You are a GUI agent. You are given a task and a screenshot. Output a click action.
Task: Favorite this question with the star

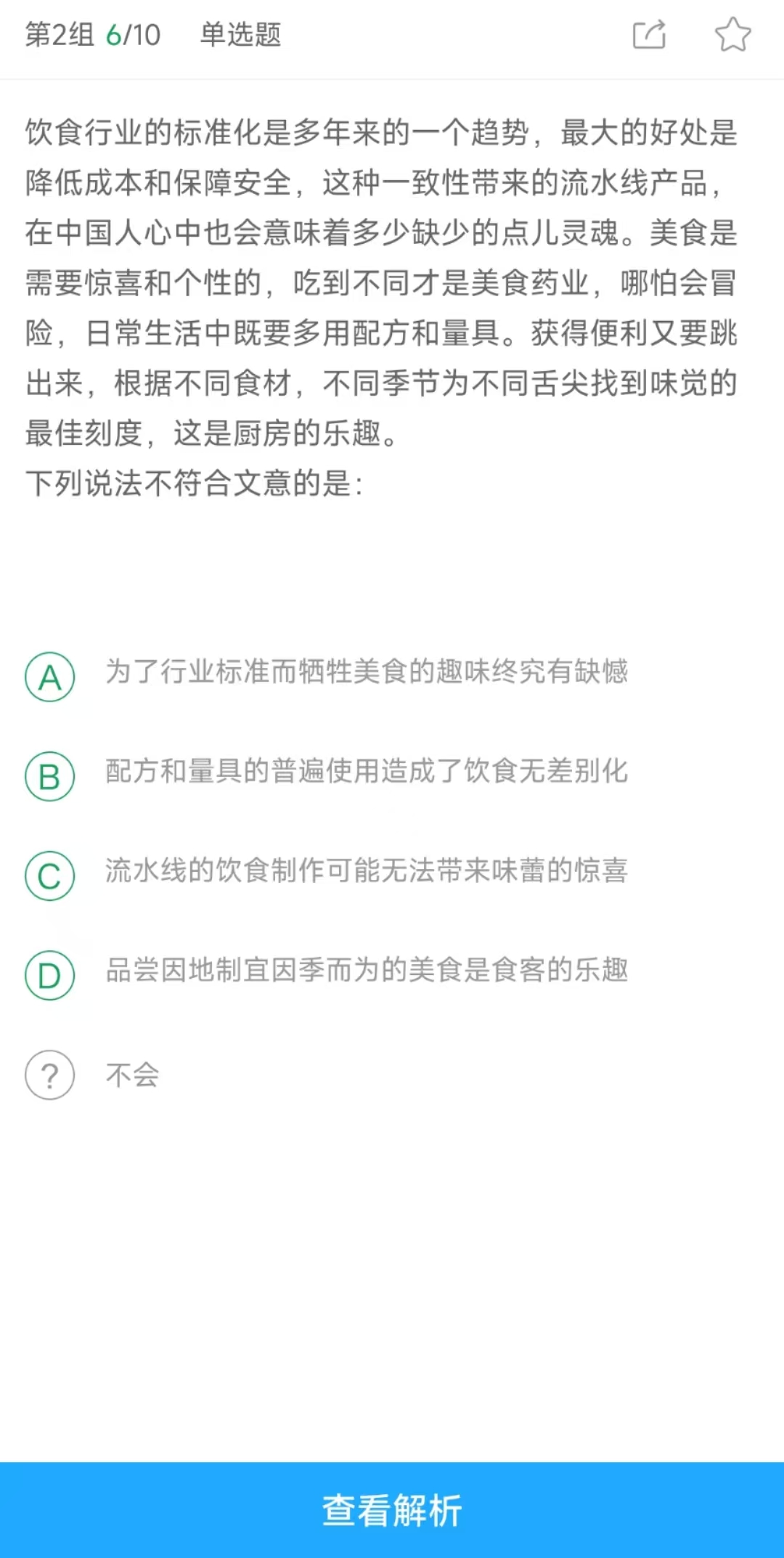click(x=732, y=34)
